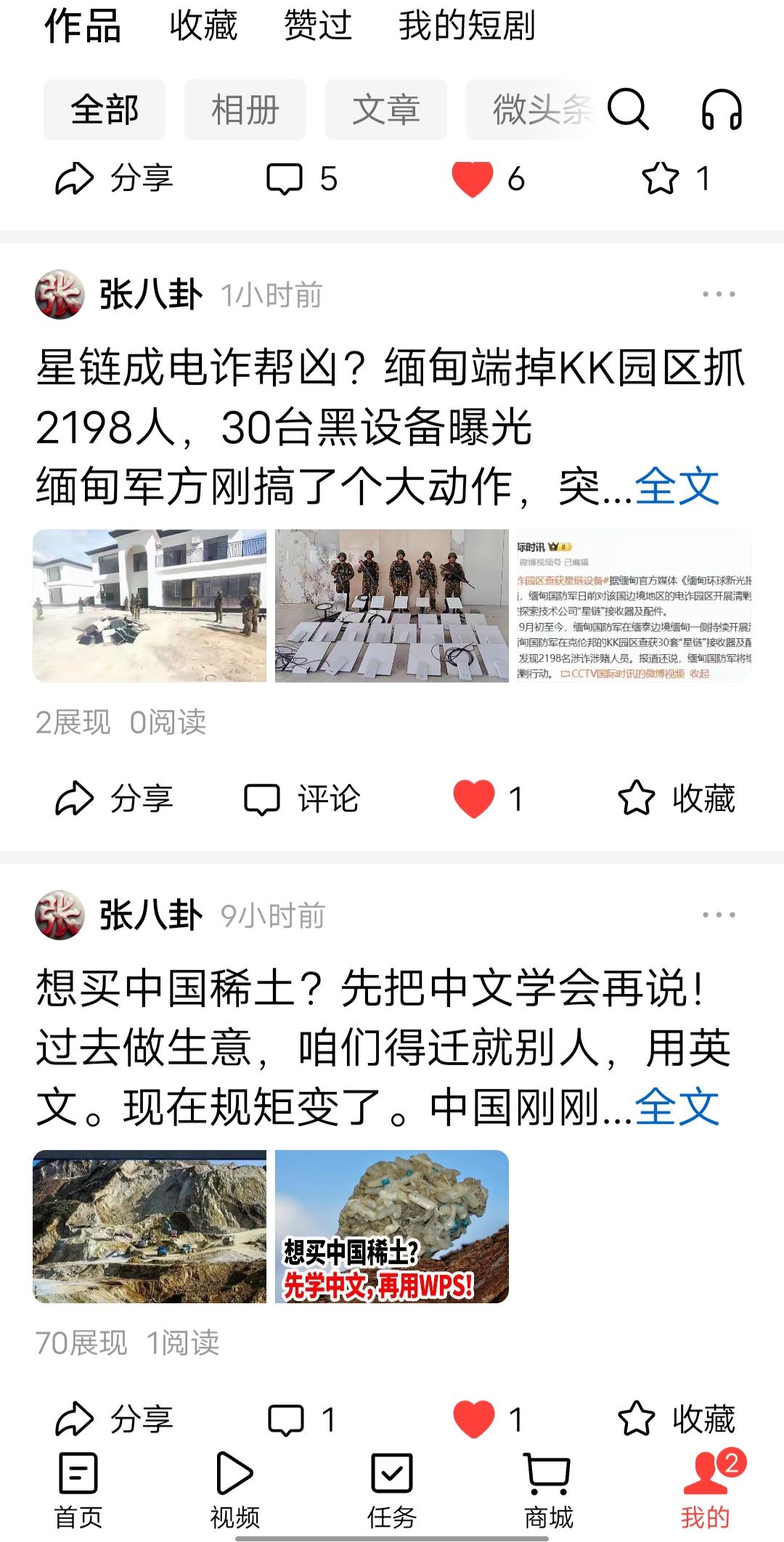Open 张八卦 avatar on Starlink post
Viewport: 784px width, 1542px height.
(58, 295)
